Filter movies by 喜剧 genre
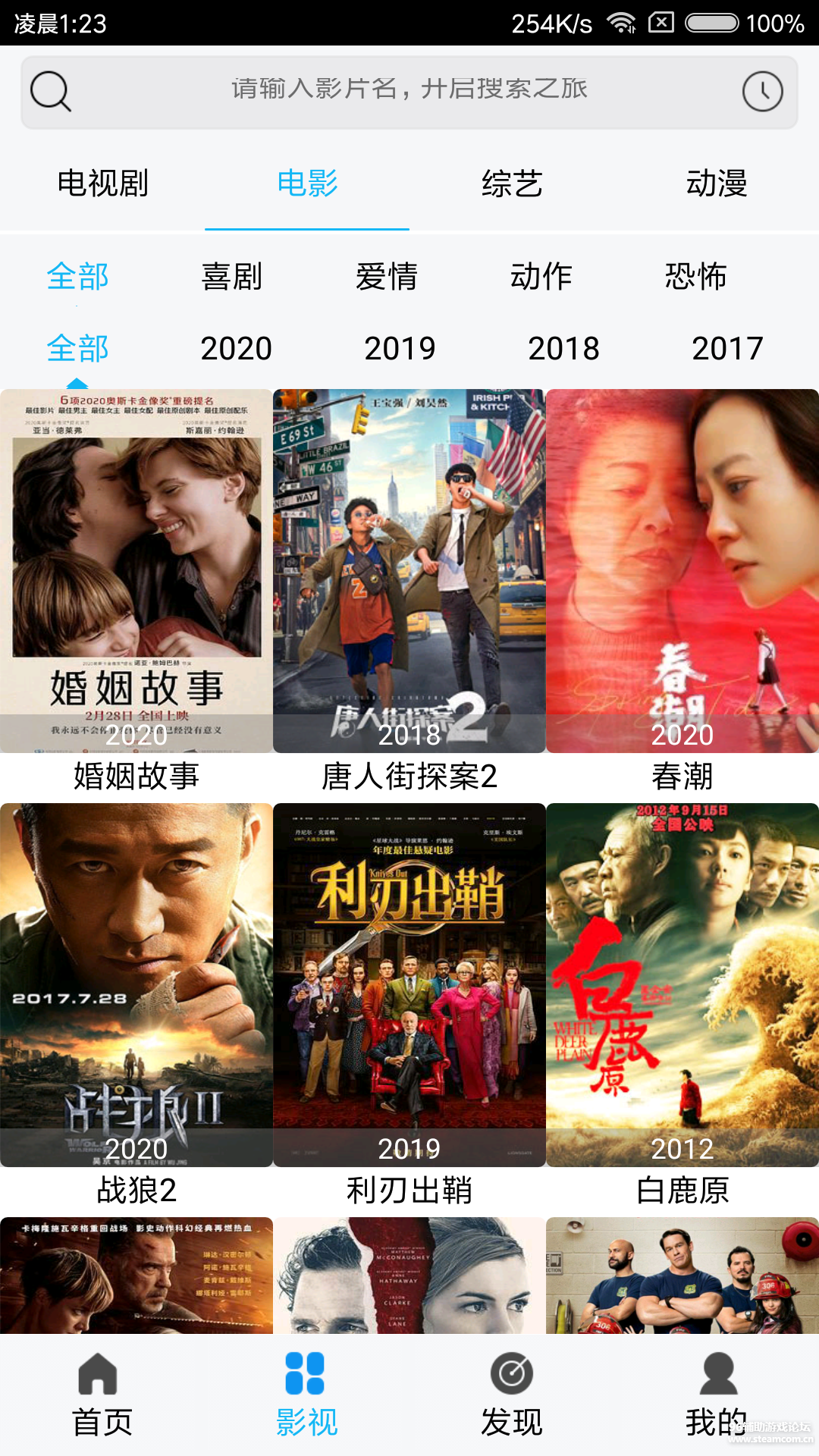 pyautogui.click(x=232, y=277)
